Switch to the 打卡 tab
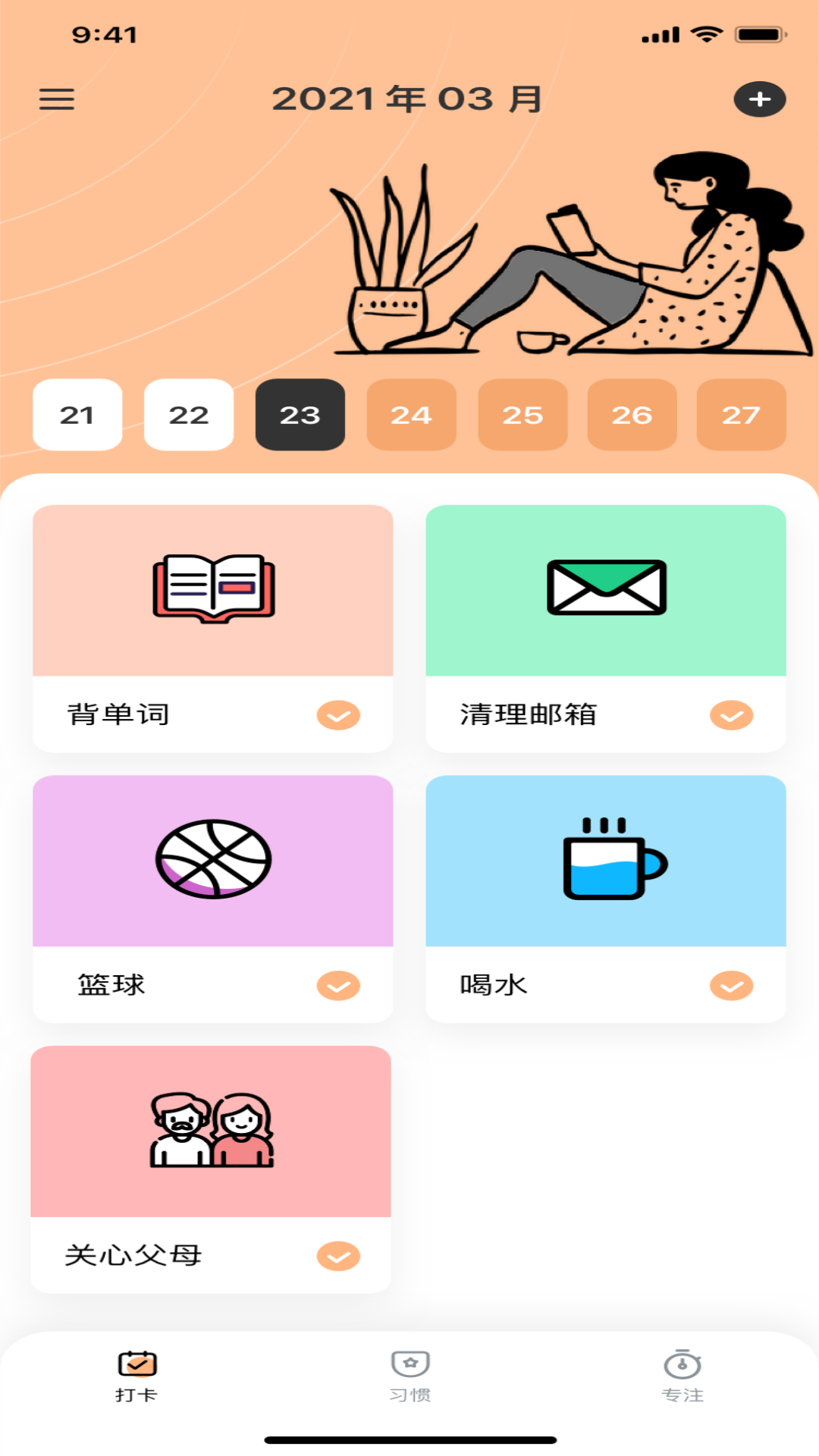The width and height of the screenshot is (819, 1456). tap(136, 1376)
